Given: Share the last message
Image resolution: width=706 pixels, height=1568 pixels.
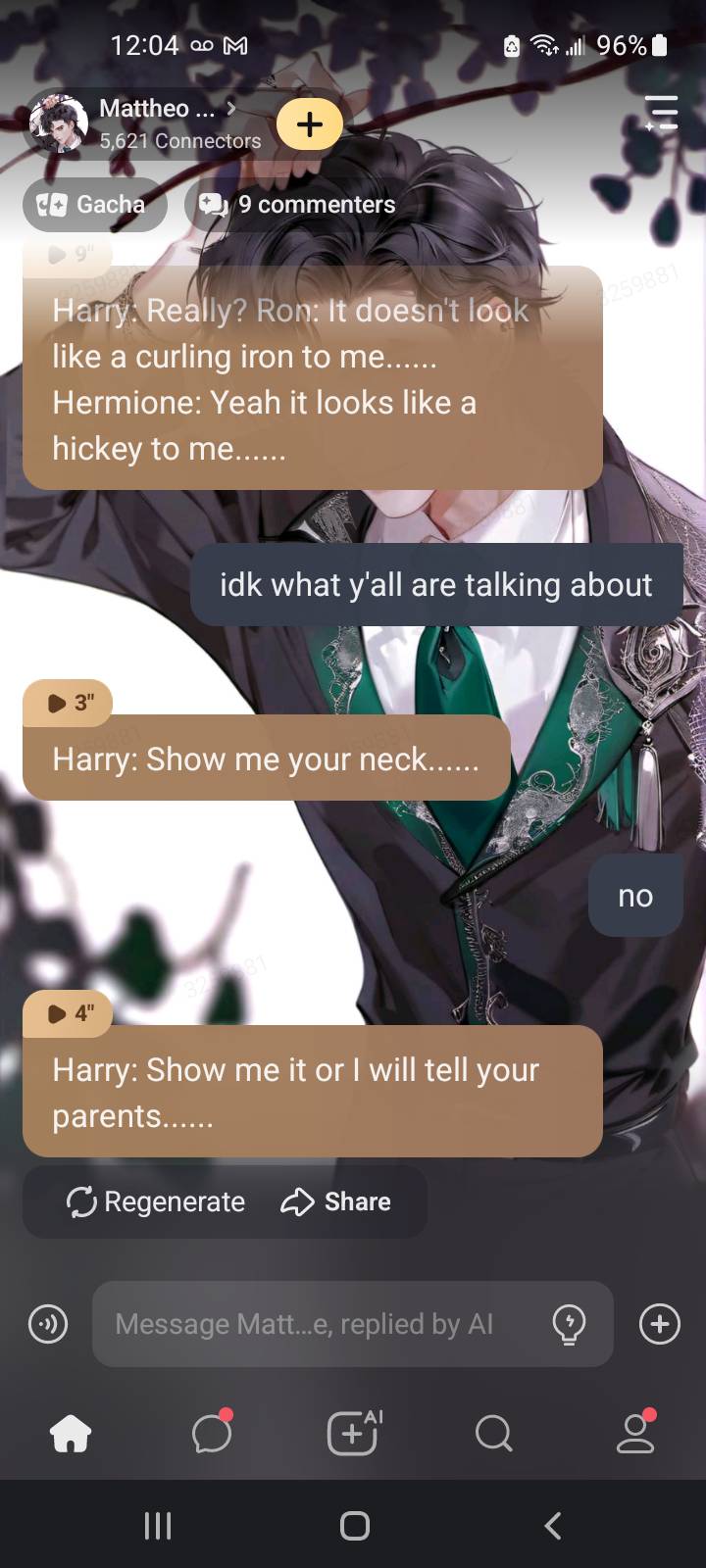Looking at the screenshot, I should (336, 1201).
